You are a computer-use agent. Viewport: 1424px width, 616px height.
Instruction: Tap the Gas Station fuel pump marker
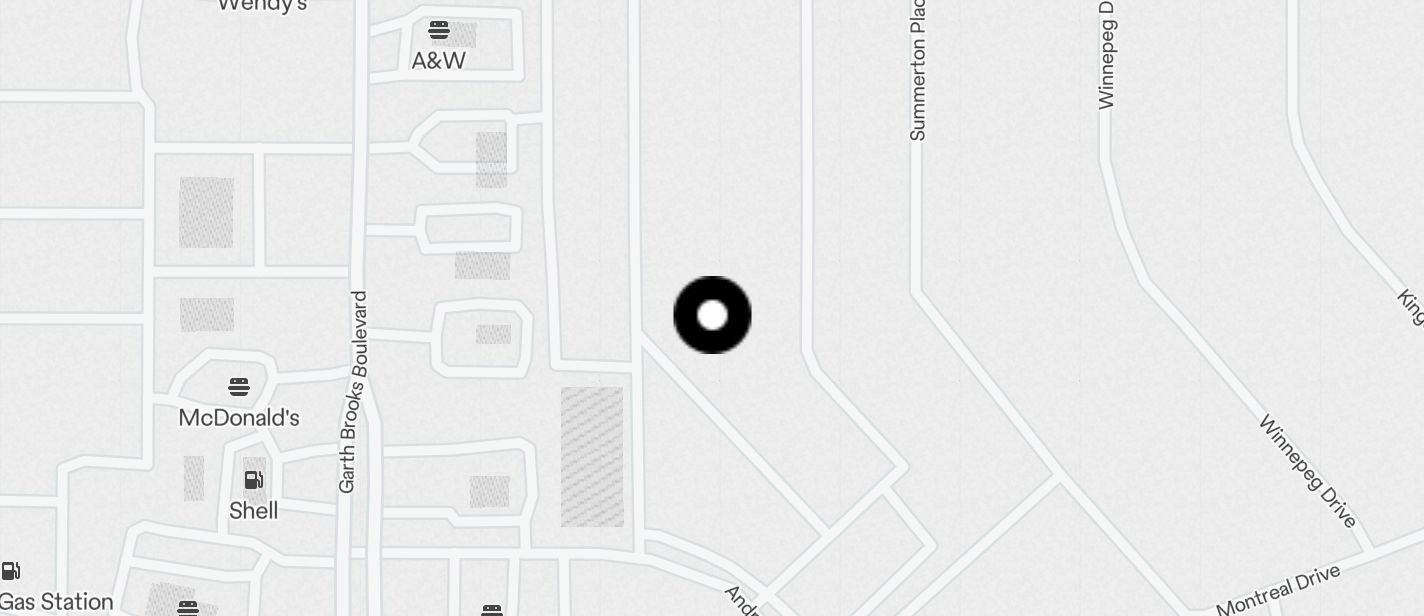(x=11, y=571)
